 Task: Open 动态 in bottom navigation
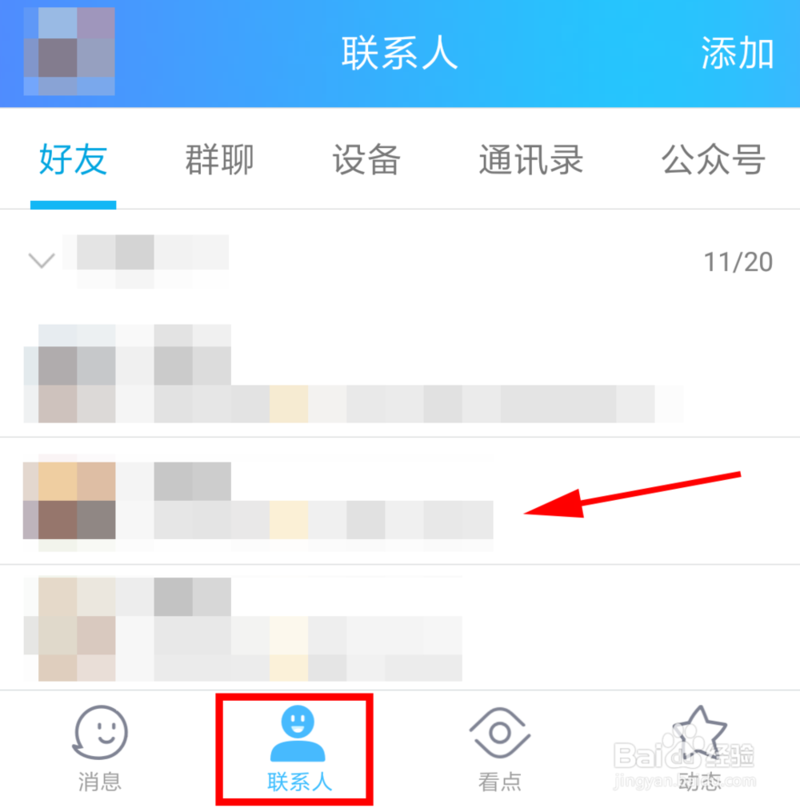click(x=699, y=750)
